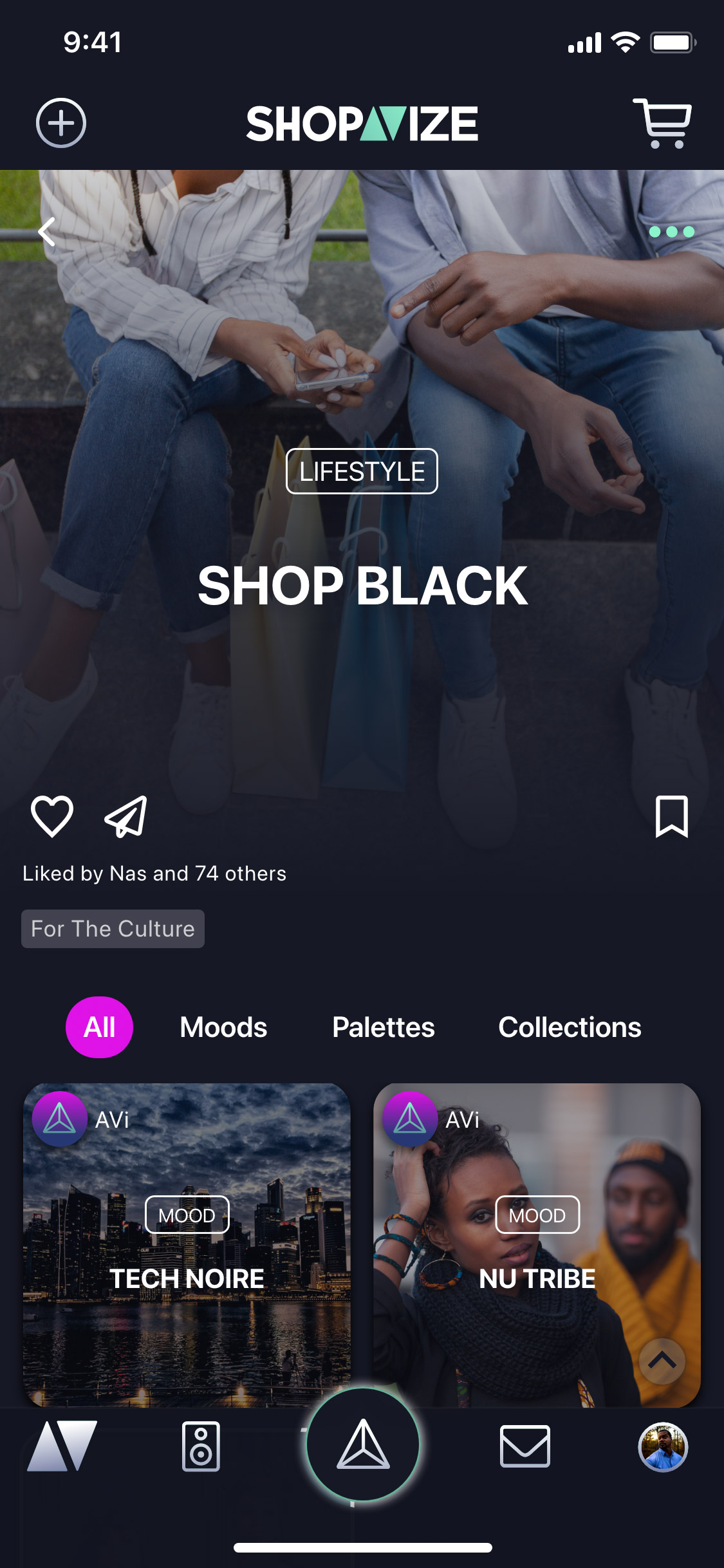Select the All filter tab
Image resolution: width=724 pixels, height=1568 pixels.
pyautogui.click(x=99, y=1027)
